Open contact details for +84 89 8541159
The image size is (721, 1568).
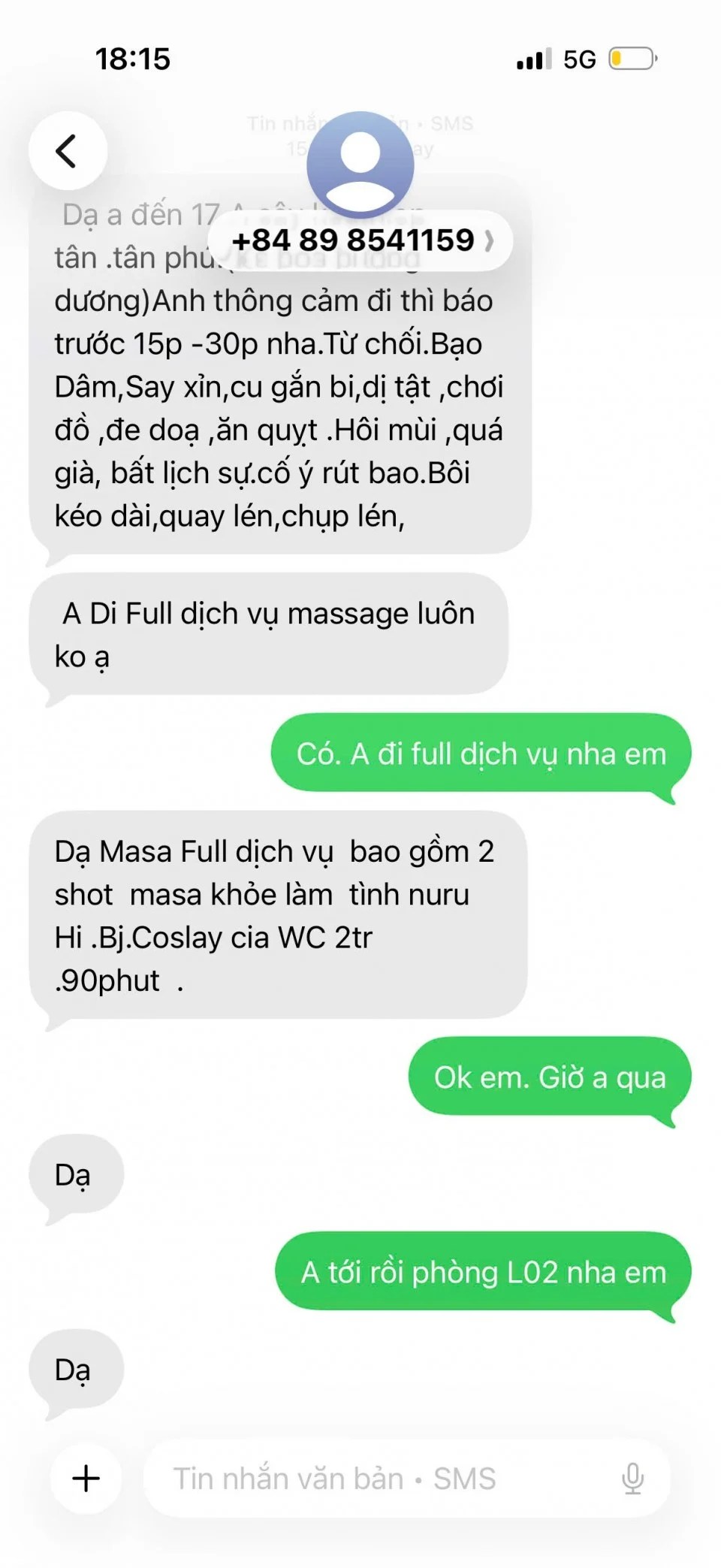click(x=360, y=240)
